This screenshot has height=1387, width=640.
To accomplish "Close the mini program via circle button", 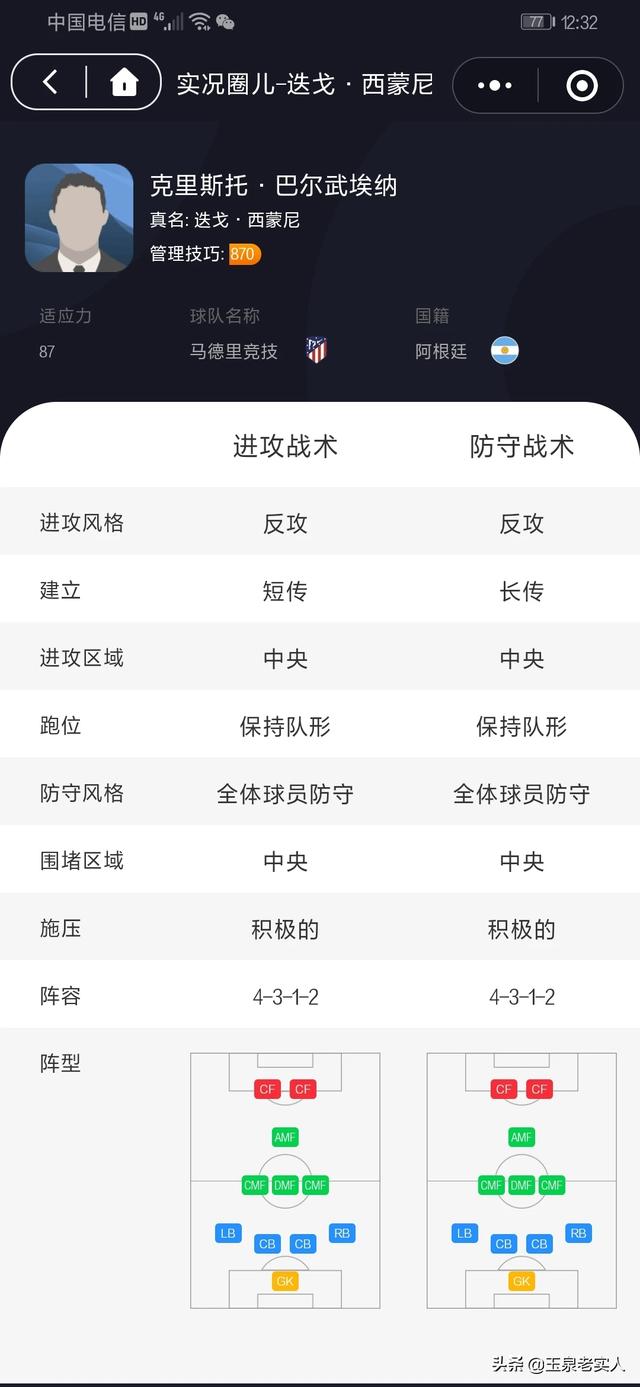I will click(x=582, y=85).
